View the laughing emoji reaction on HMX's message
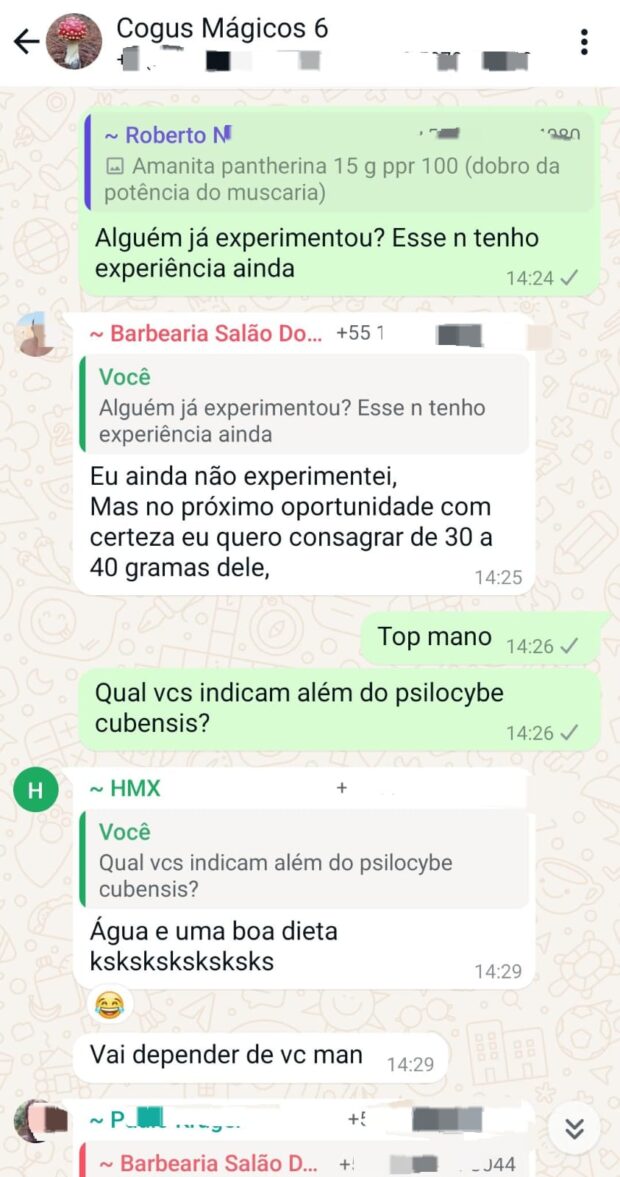Screen dimensions: 620x1177 [x=110, y=1004]
